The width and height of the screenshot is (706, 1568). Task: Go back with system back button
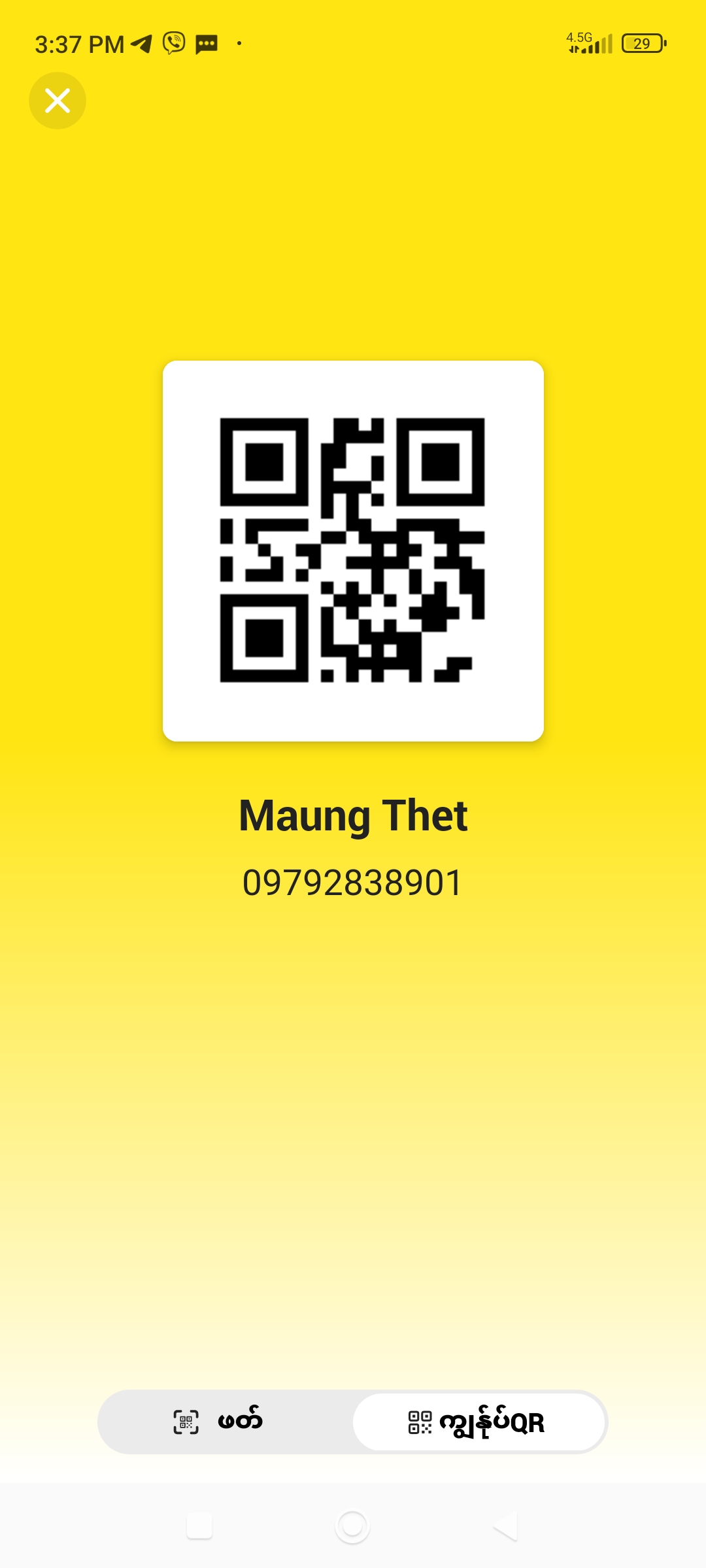[506, 1526]
